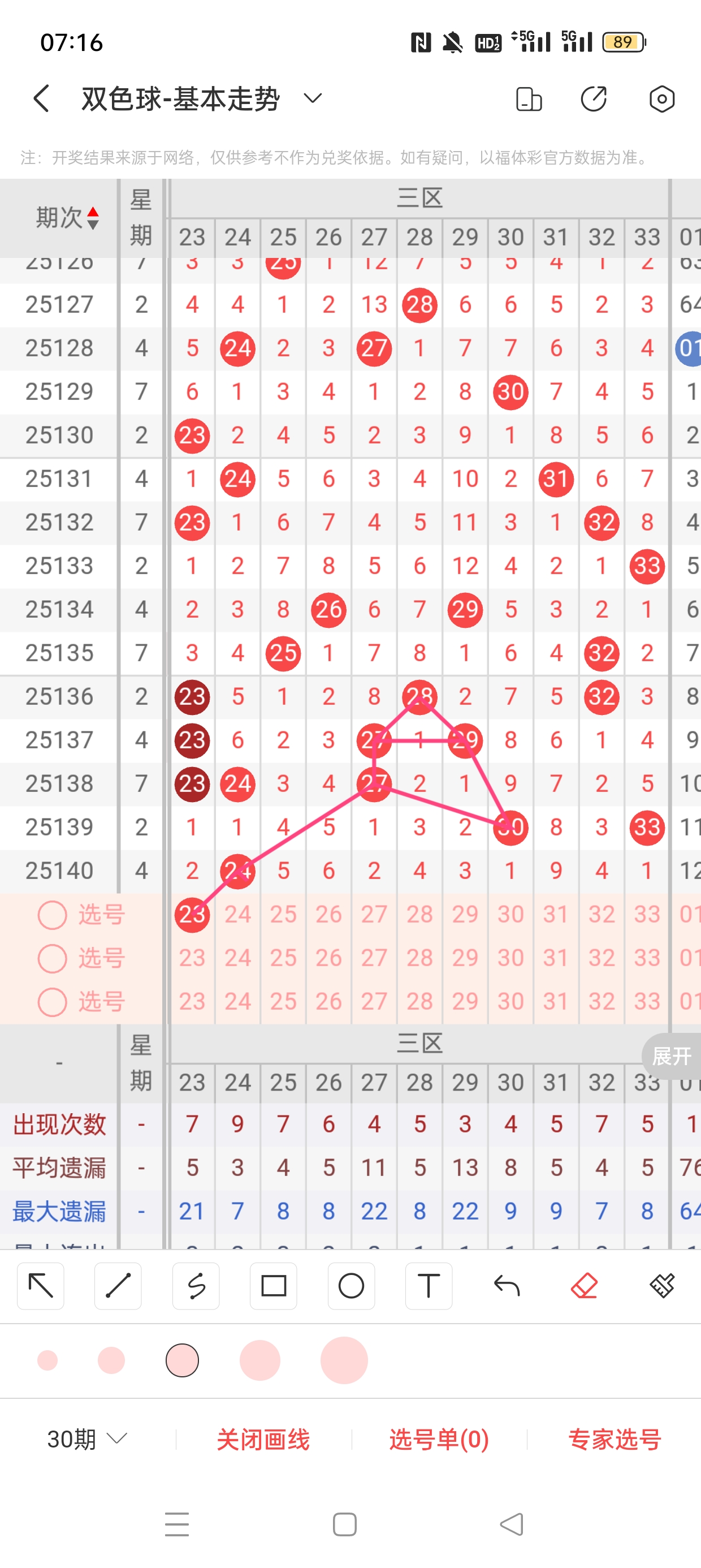The image size is (701, 1568).
Task: Open 选号单(0) selection list
Action: click(439, 1439)
